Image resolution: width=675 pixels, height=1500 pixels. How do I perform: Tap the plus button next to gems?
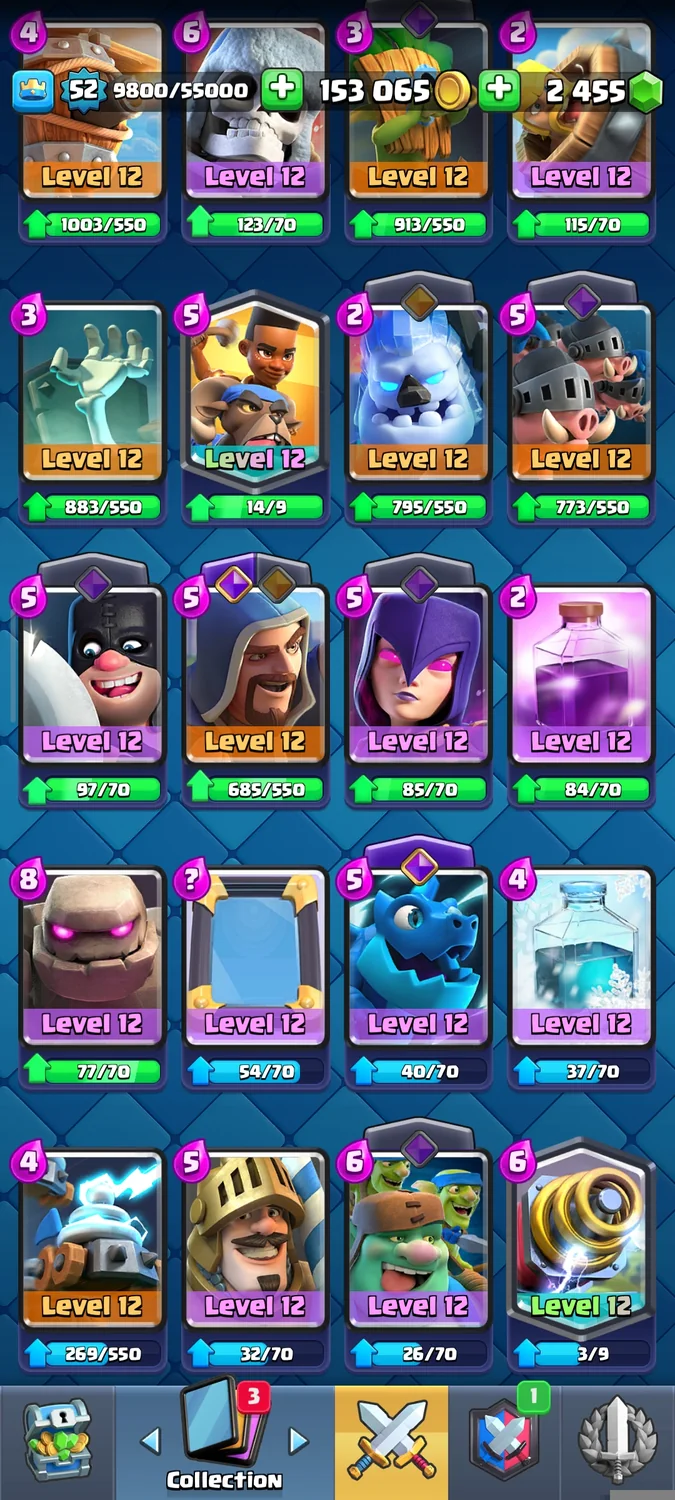click(497, 91)
